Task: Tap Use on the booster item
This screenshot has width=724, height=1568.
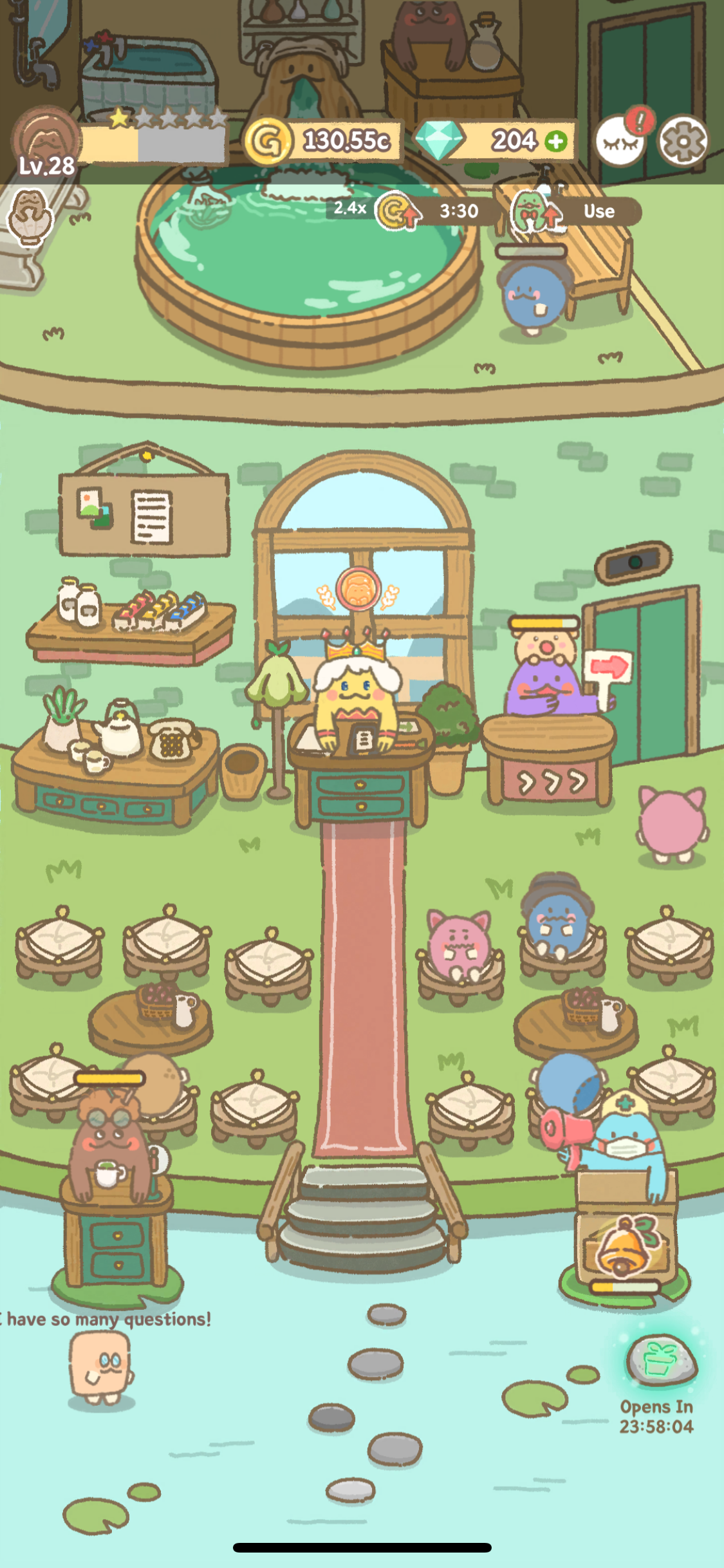Action: pyautogui.click(x=599, y=211)
